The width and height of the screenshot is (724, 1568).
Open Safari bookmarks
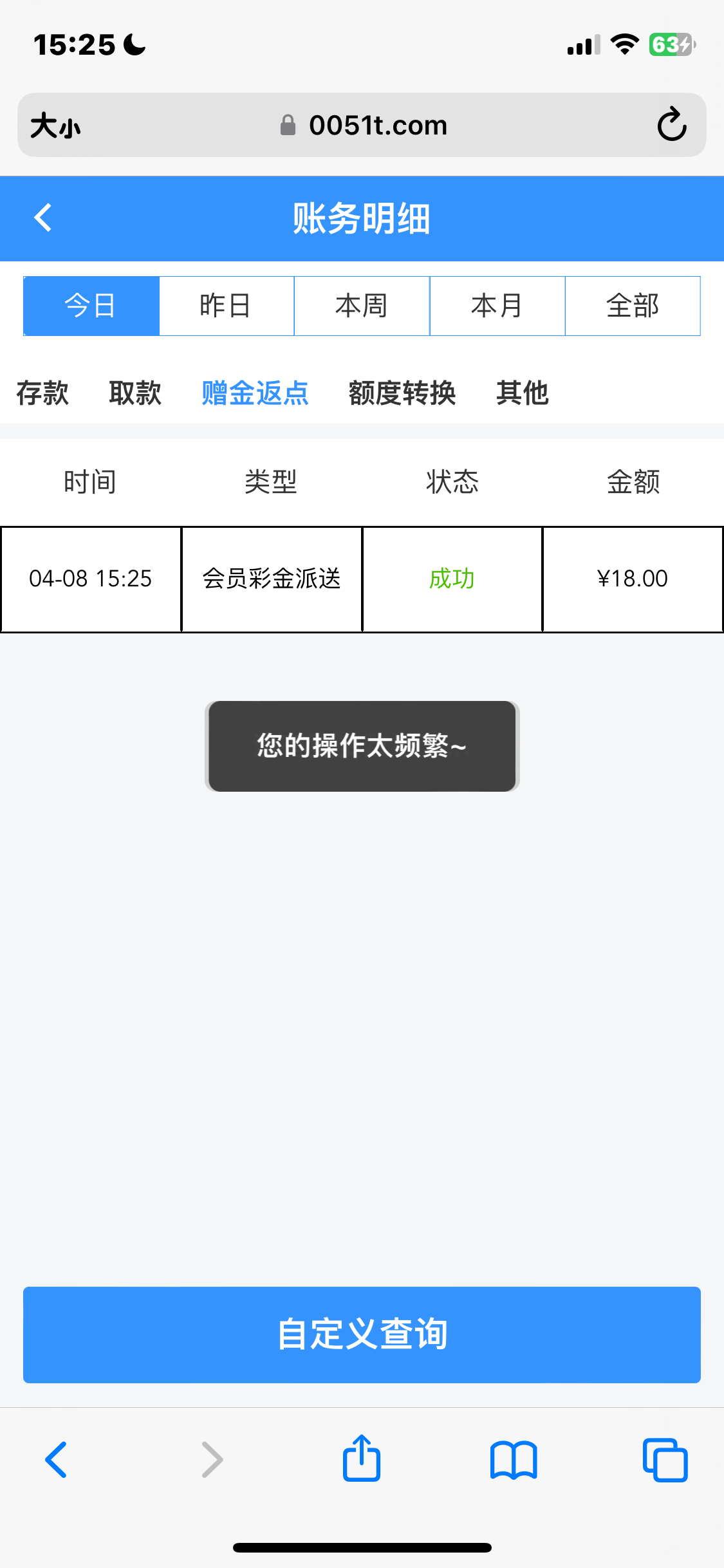513,1460
